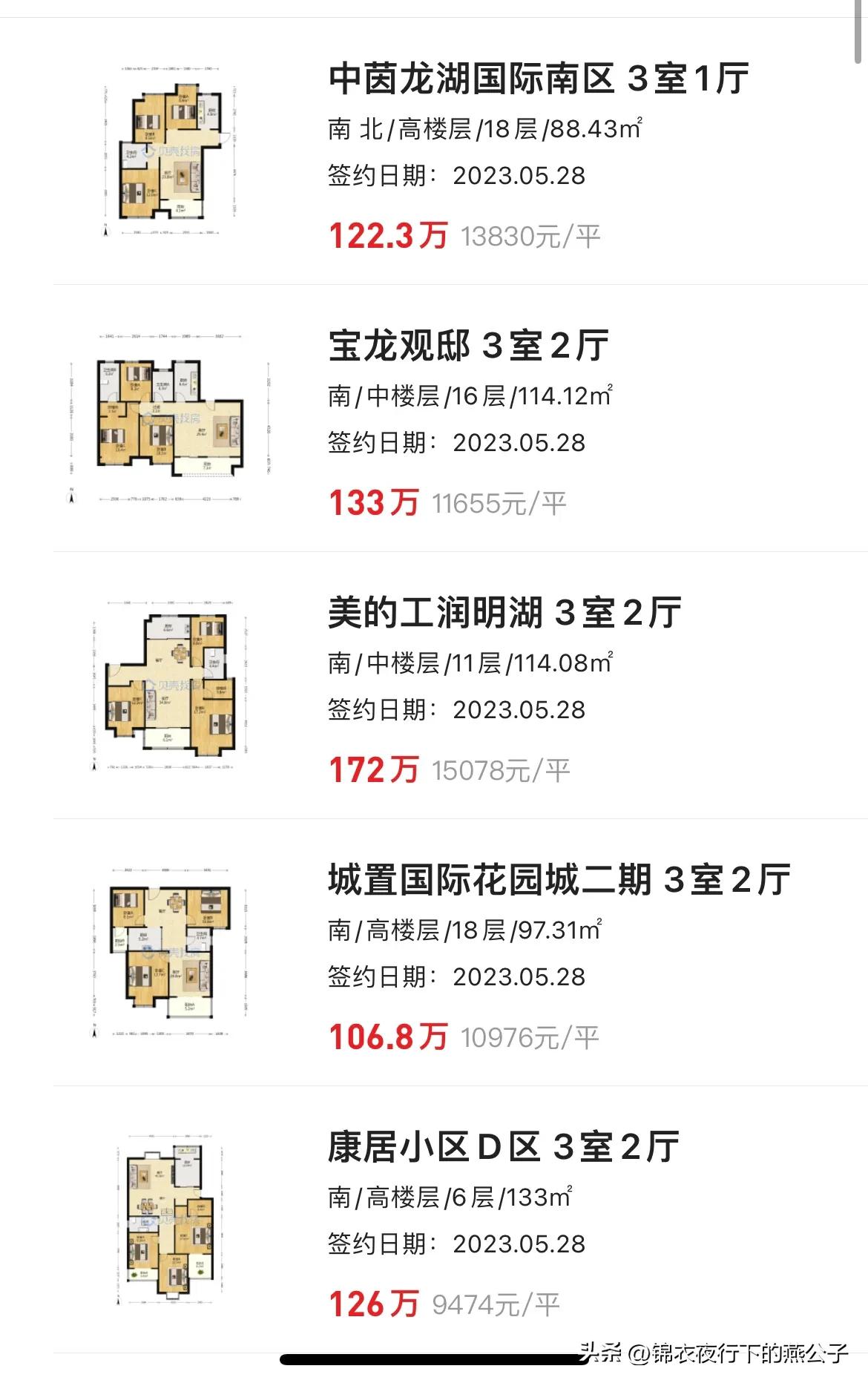Click the 13830元/平 unit price label
Screen dimensions: 868x1383
click(x=531, y=236)
